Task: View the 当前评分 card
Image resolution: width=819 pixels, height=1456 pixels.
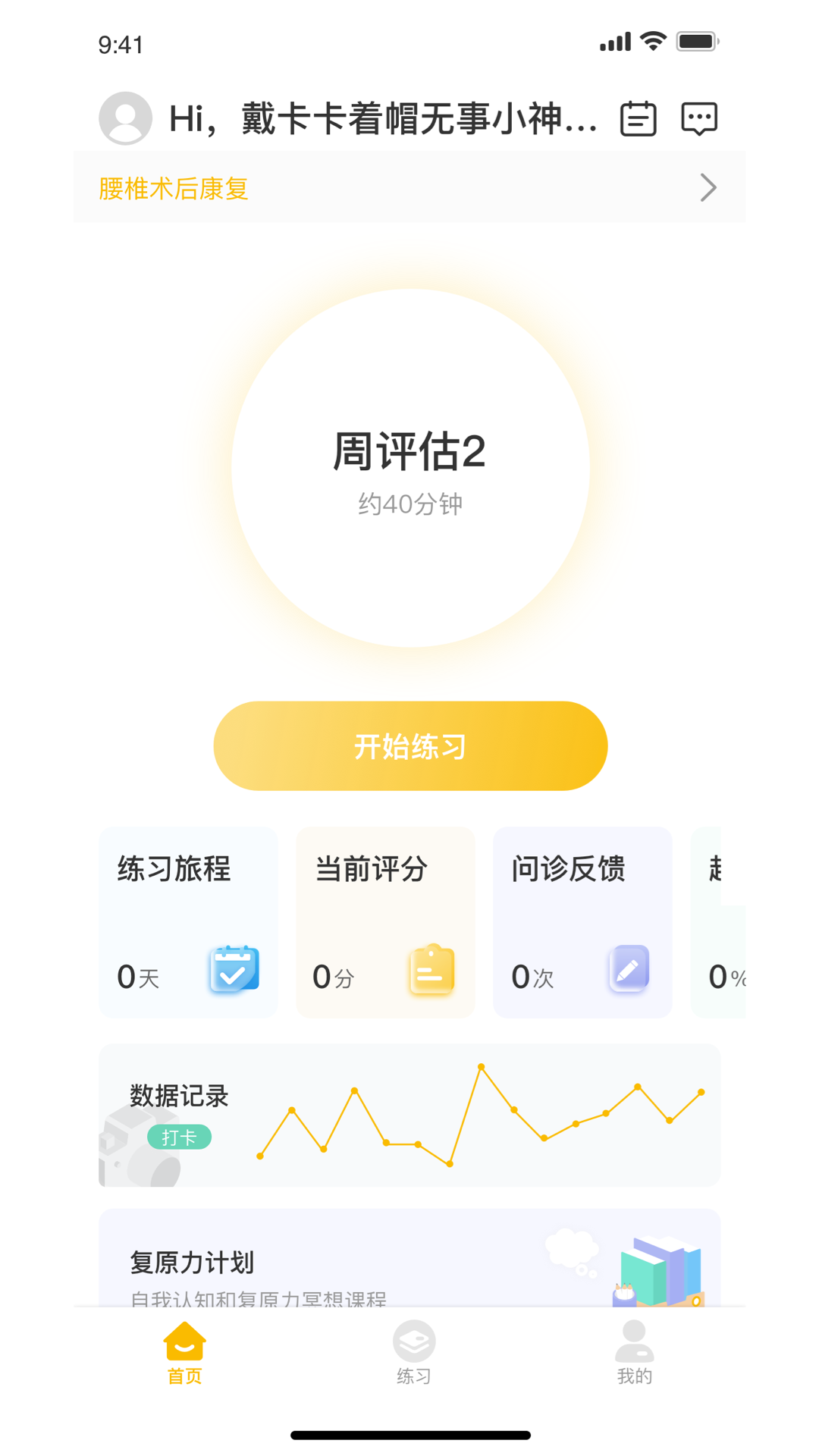Action: tap(385, 922)
